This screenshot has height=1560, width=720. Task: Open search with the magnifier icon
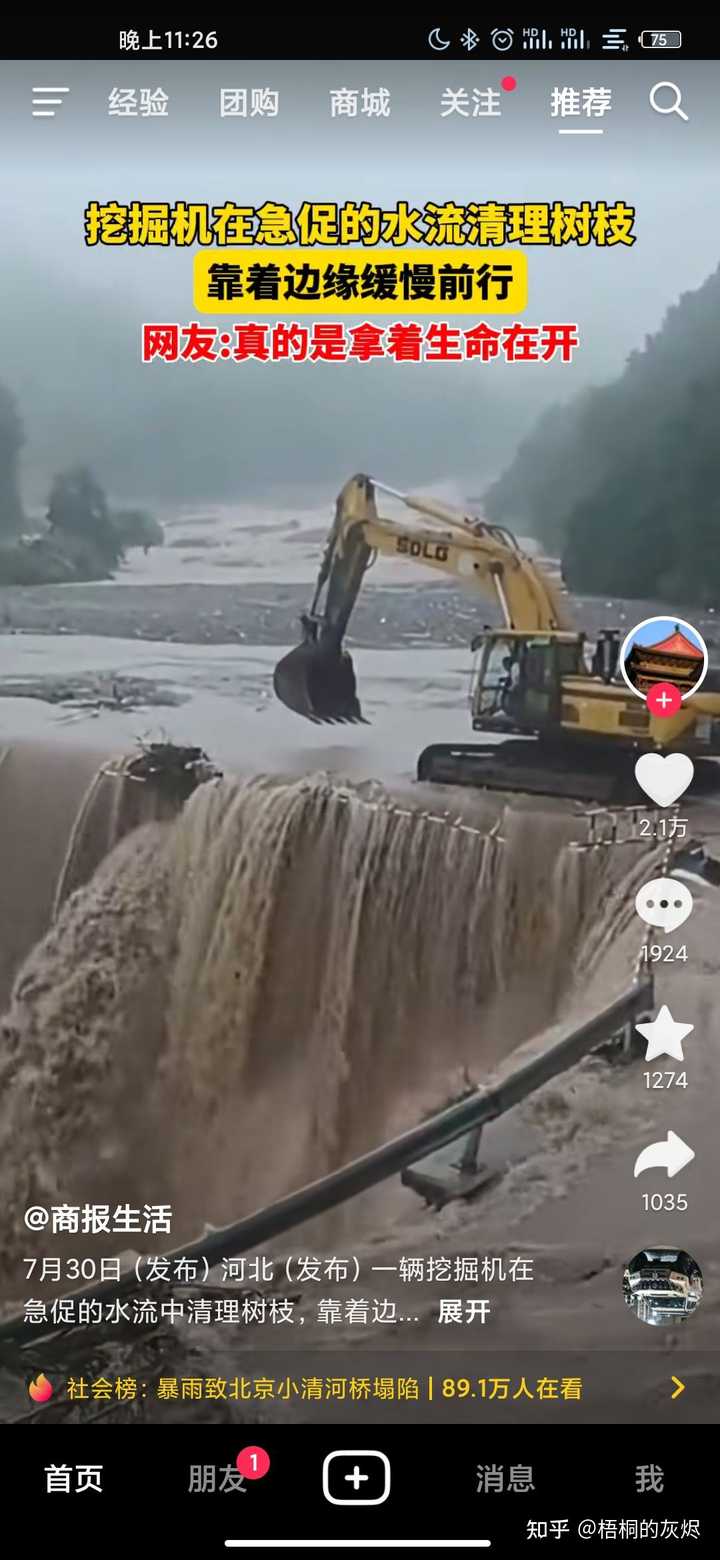668,102
